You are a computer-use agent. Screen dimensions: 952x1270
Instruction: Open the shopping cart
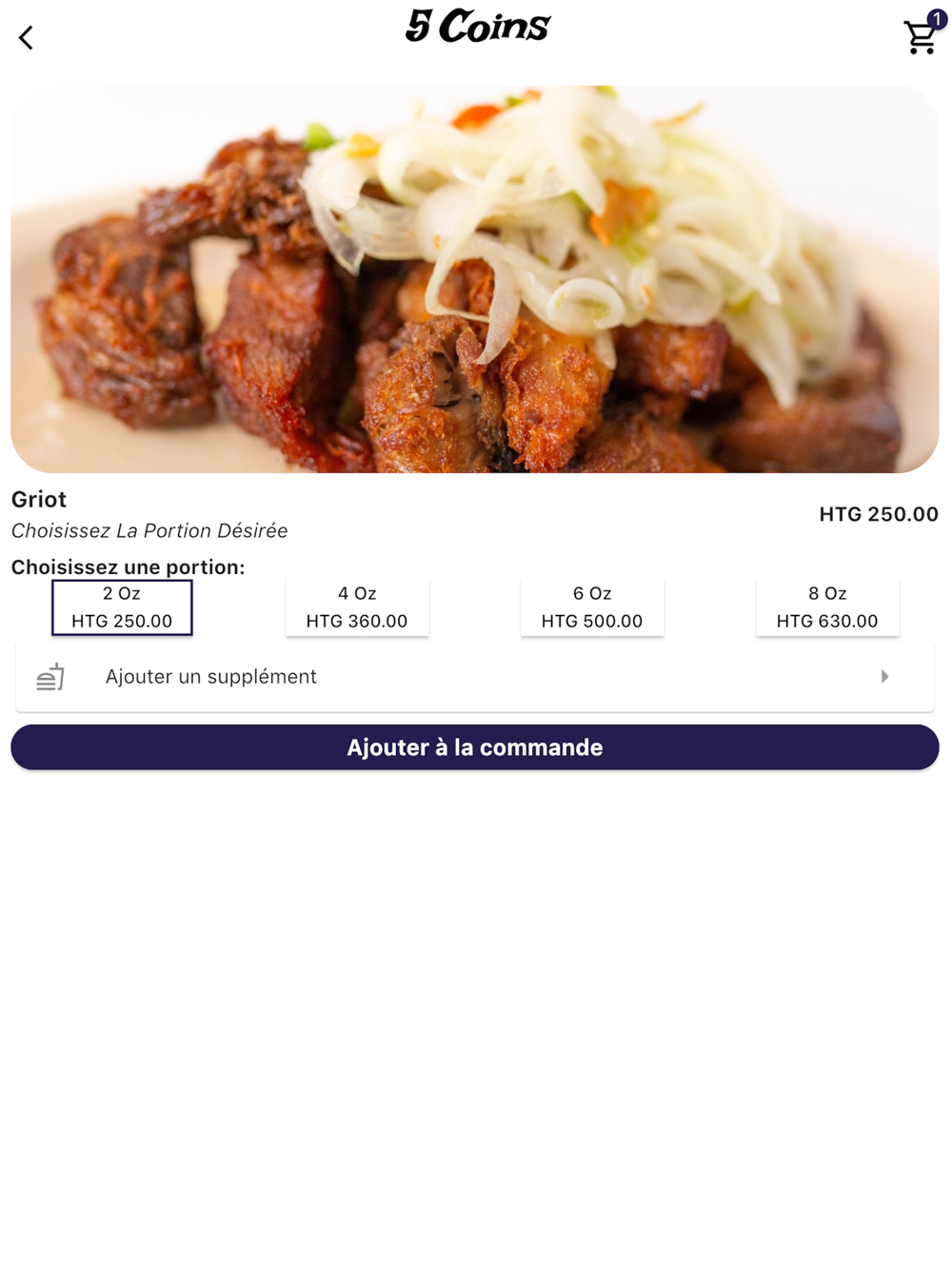921,37
